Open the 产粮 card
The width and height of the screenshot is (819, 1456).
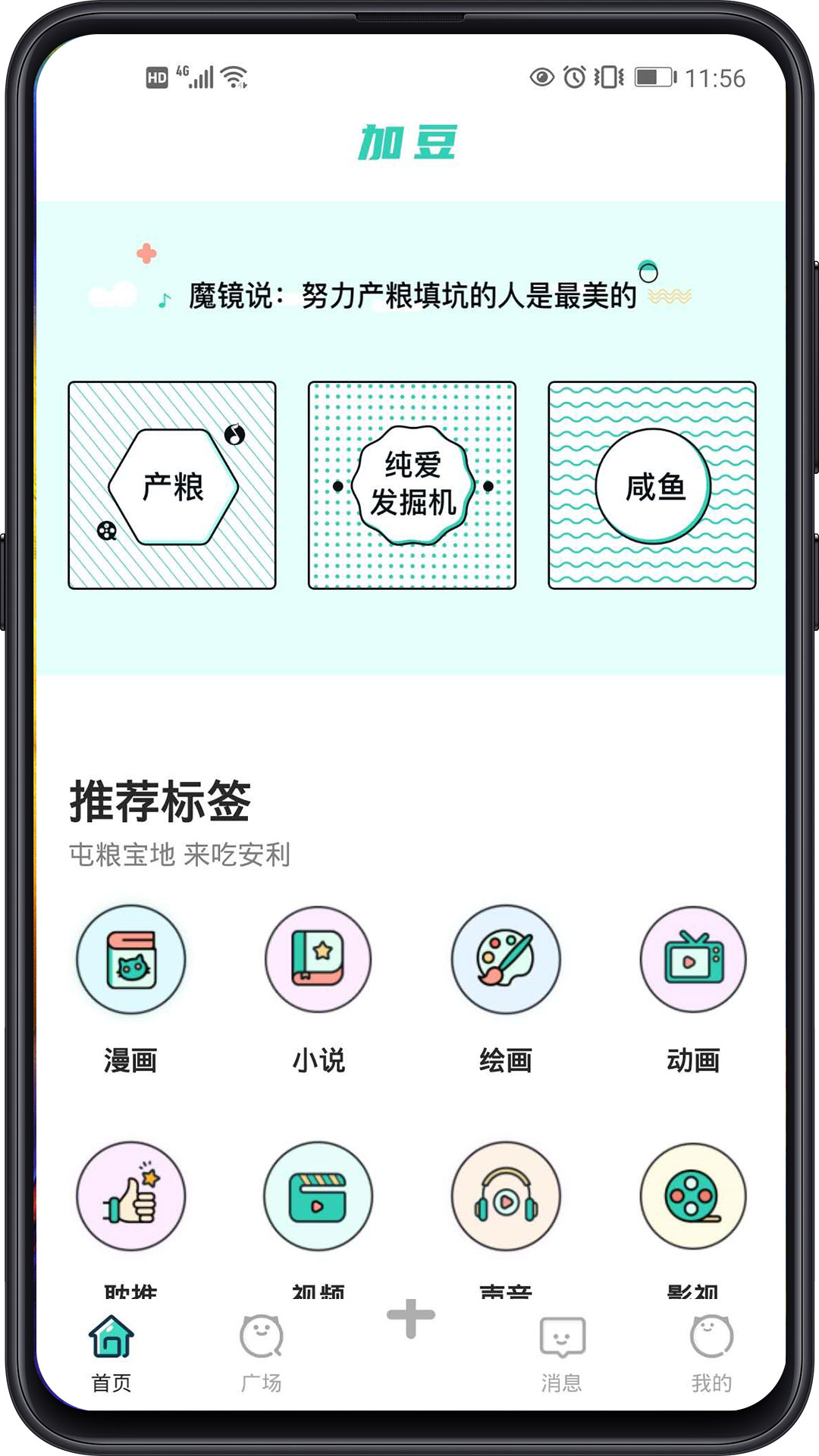172,485
